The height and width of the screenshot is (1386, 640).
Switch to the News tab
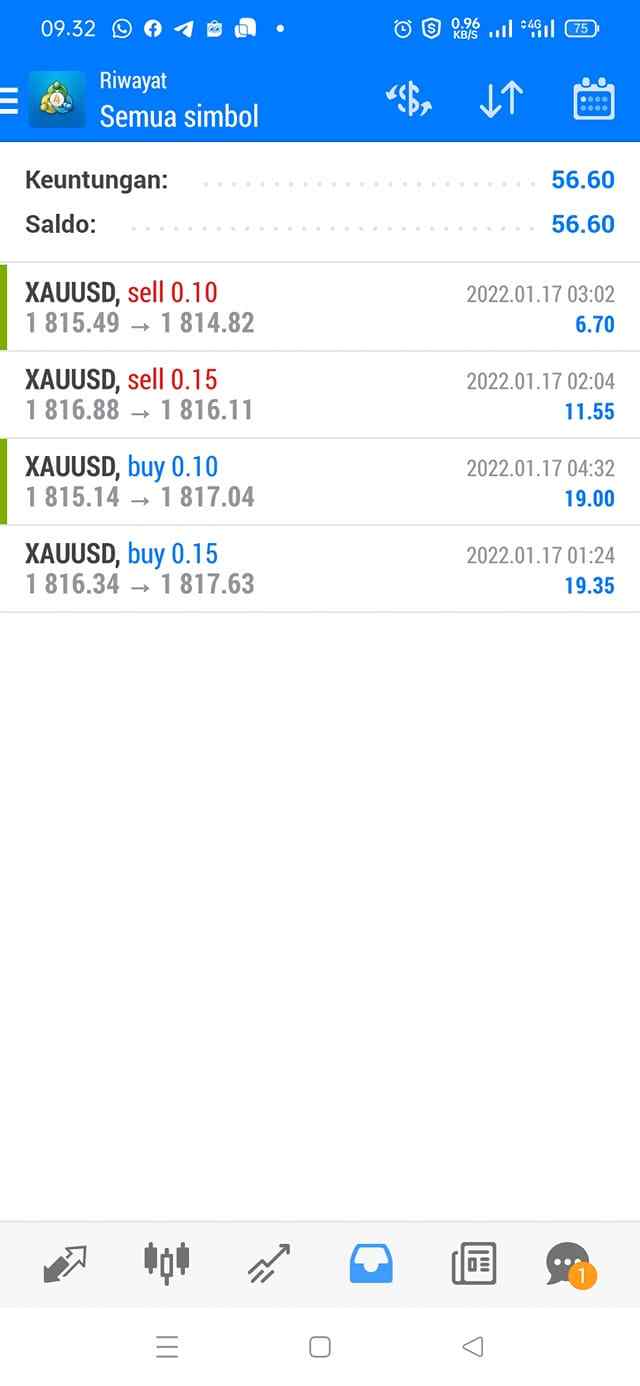(473, 1264)
